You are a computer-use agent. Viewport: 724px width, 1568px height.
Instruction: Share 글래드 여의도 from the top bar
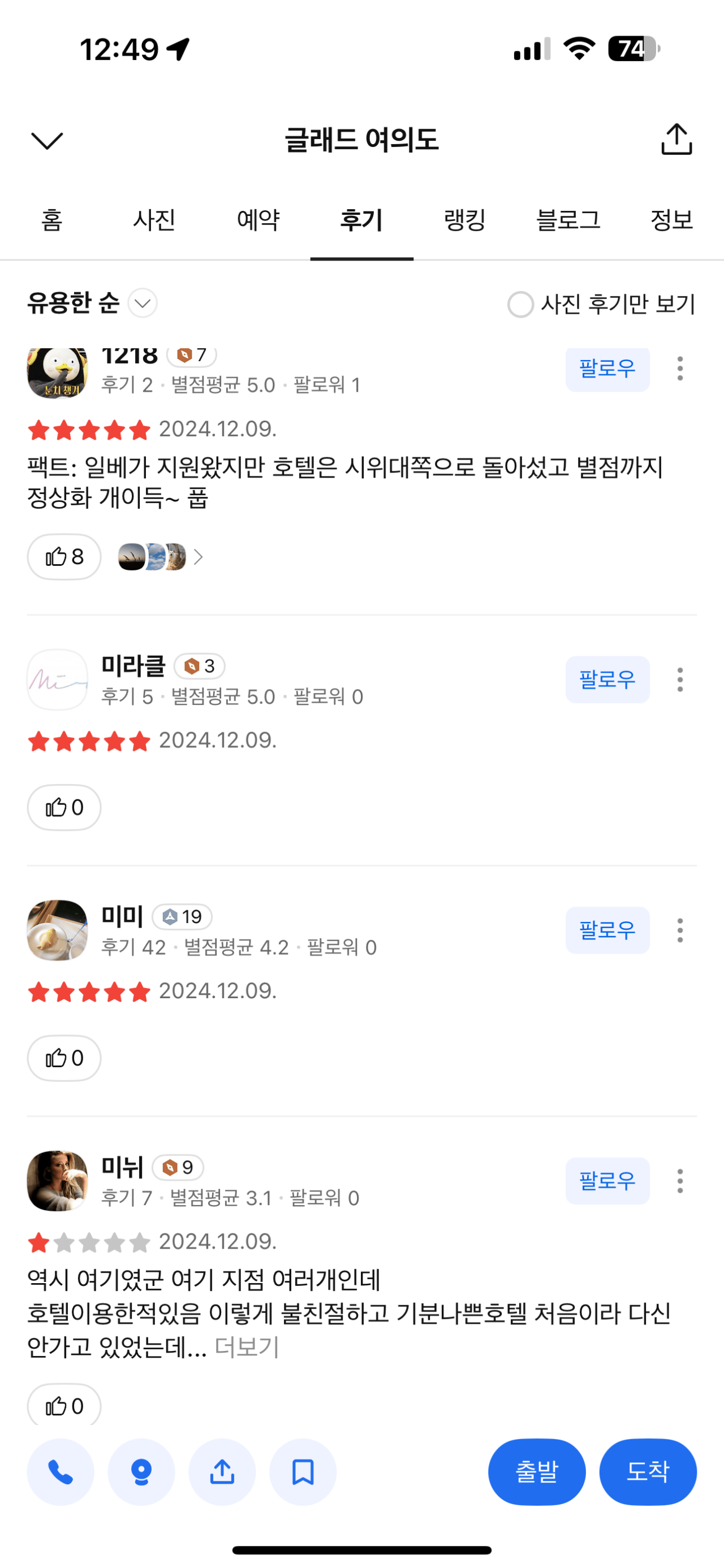pos(676,140)
